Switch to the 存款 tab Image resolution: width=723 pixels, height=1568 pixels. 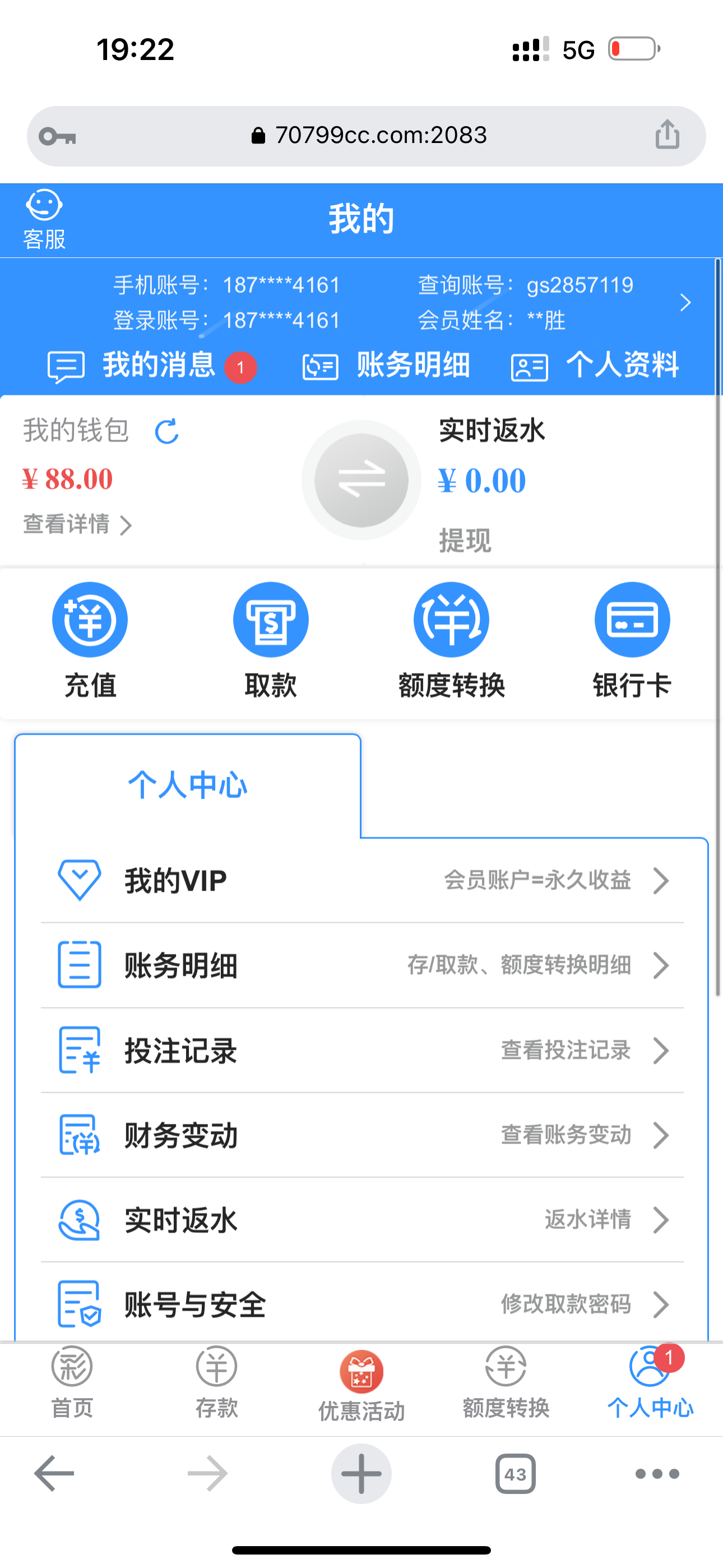[216, 1383]
